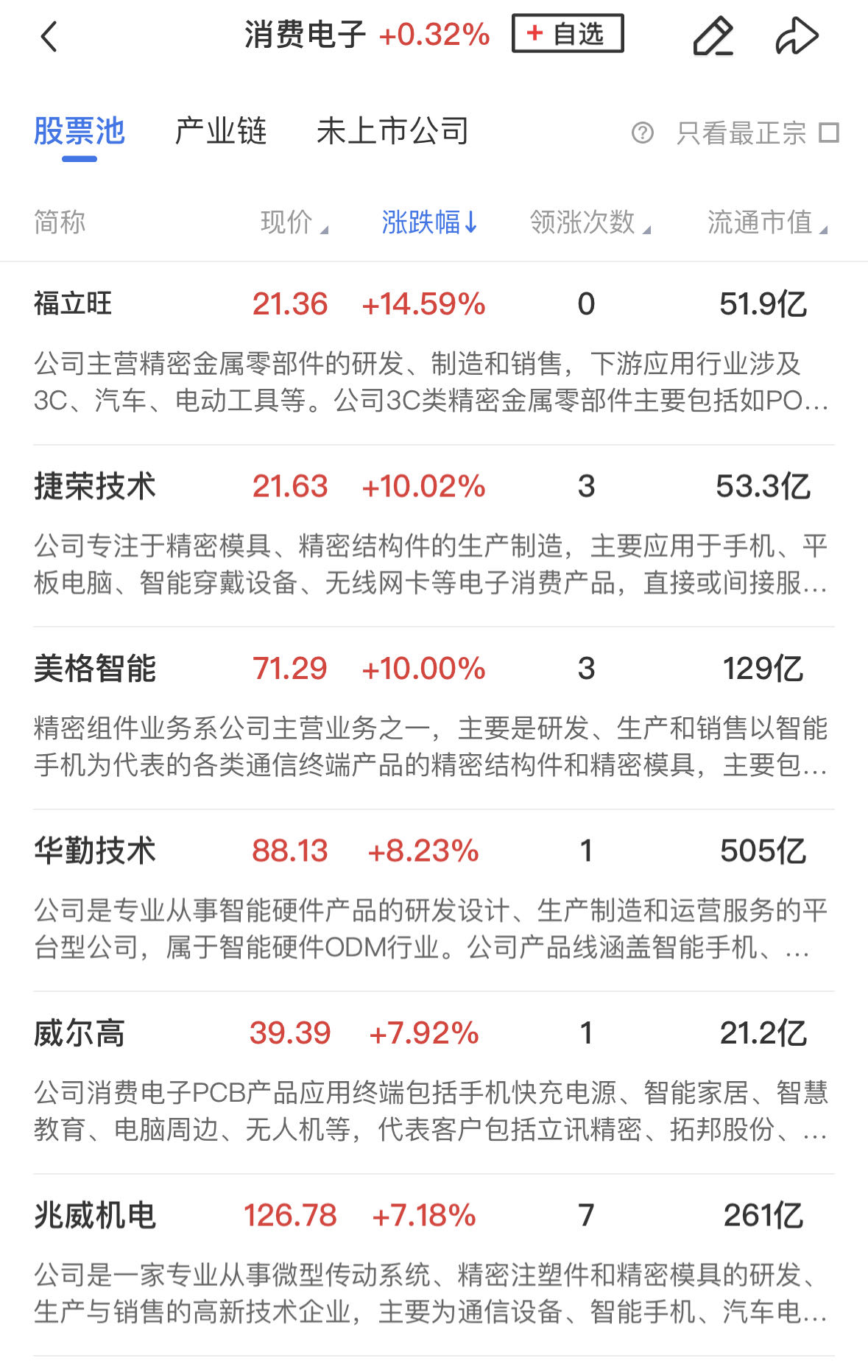Share the 消费电子 sector page
868x1372 pixels.
click(797, 36)
